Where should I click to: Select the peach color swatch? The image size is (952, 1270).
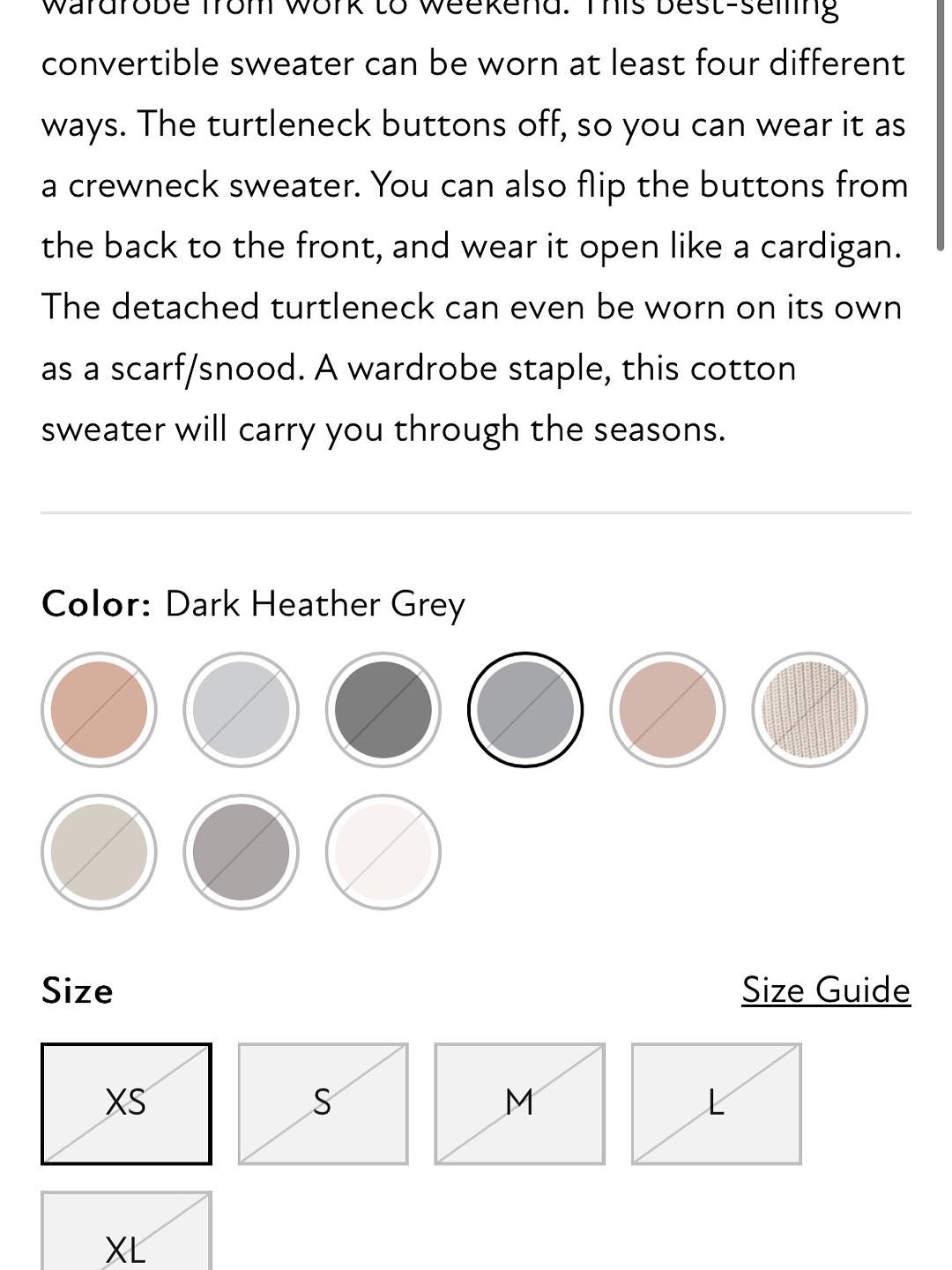[x=99, y=710]
